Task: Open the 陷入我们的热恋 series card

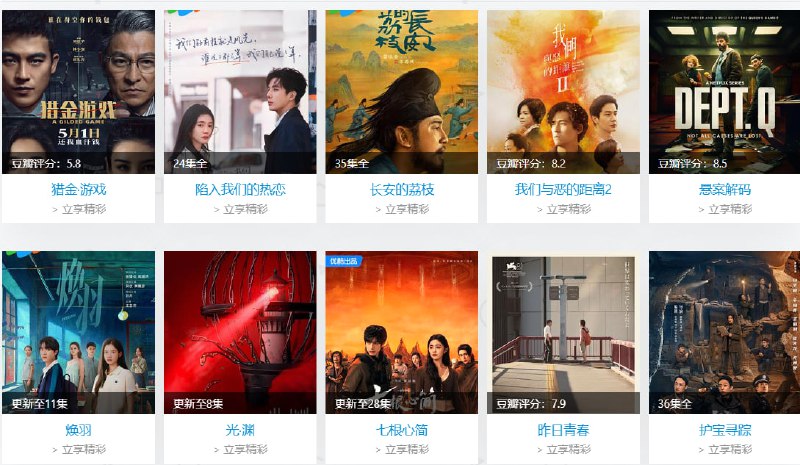Action: [240, 92]
